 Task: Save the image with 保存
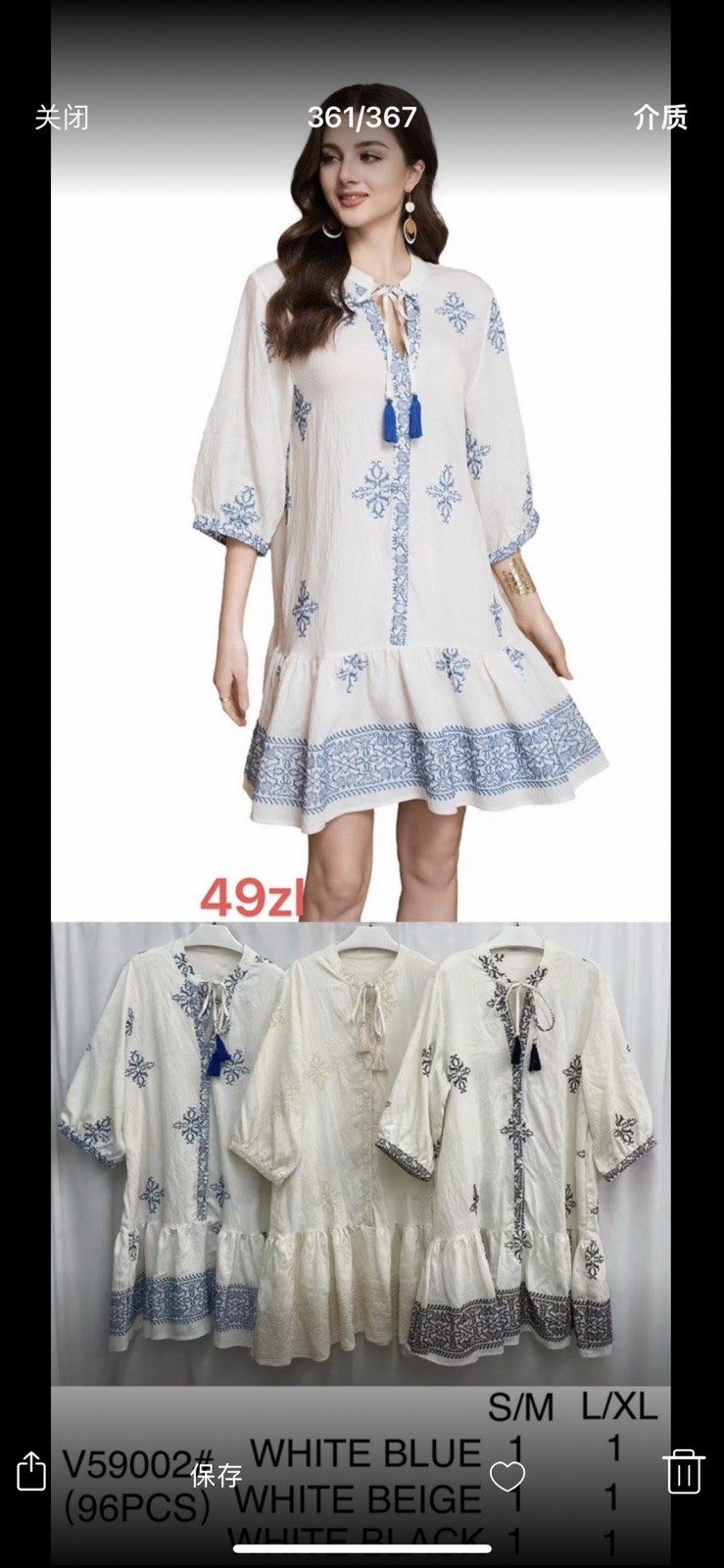coord(216,1475)
